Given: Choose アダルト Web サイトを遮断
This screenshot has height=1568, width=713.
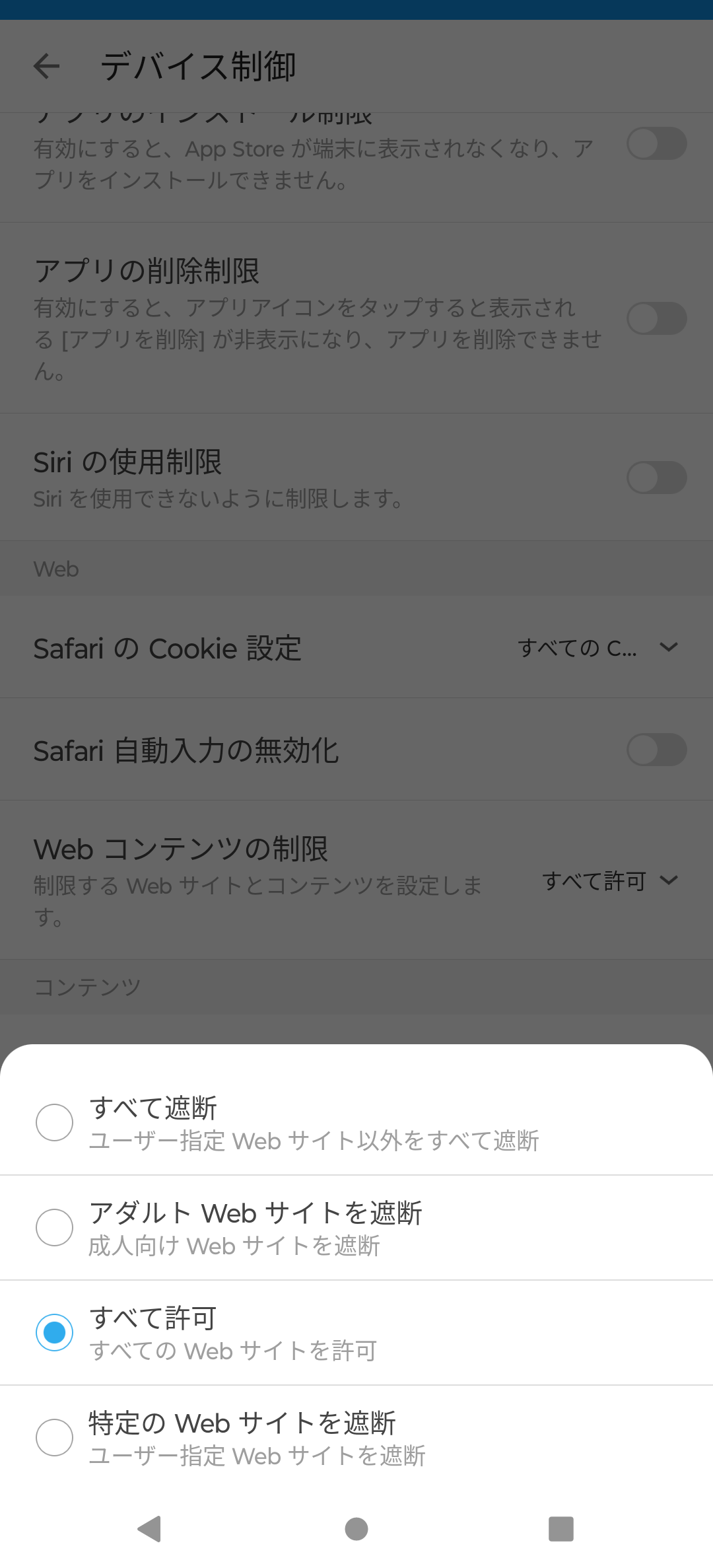Looking at the screenshot, I should pos(356,1227).
